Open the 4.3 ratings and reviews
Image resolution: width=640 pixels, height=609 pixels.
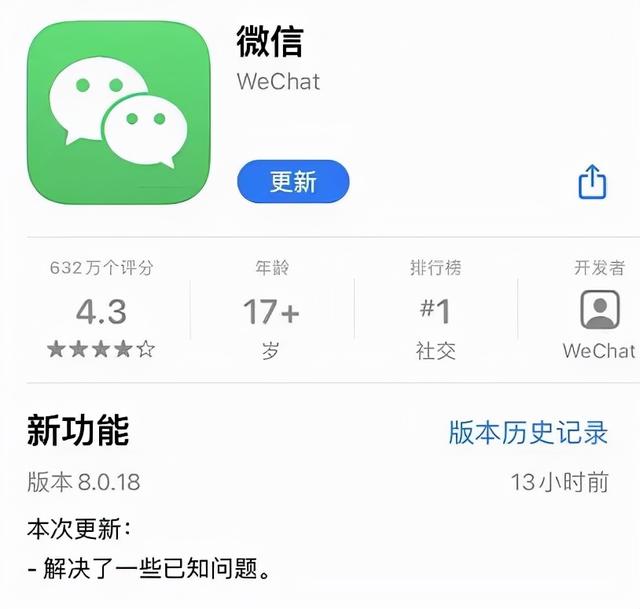pyautogui.click(x=101, y=311)
